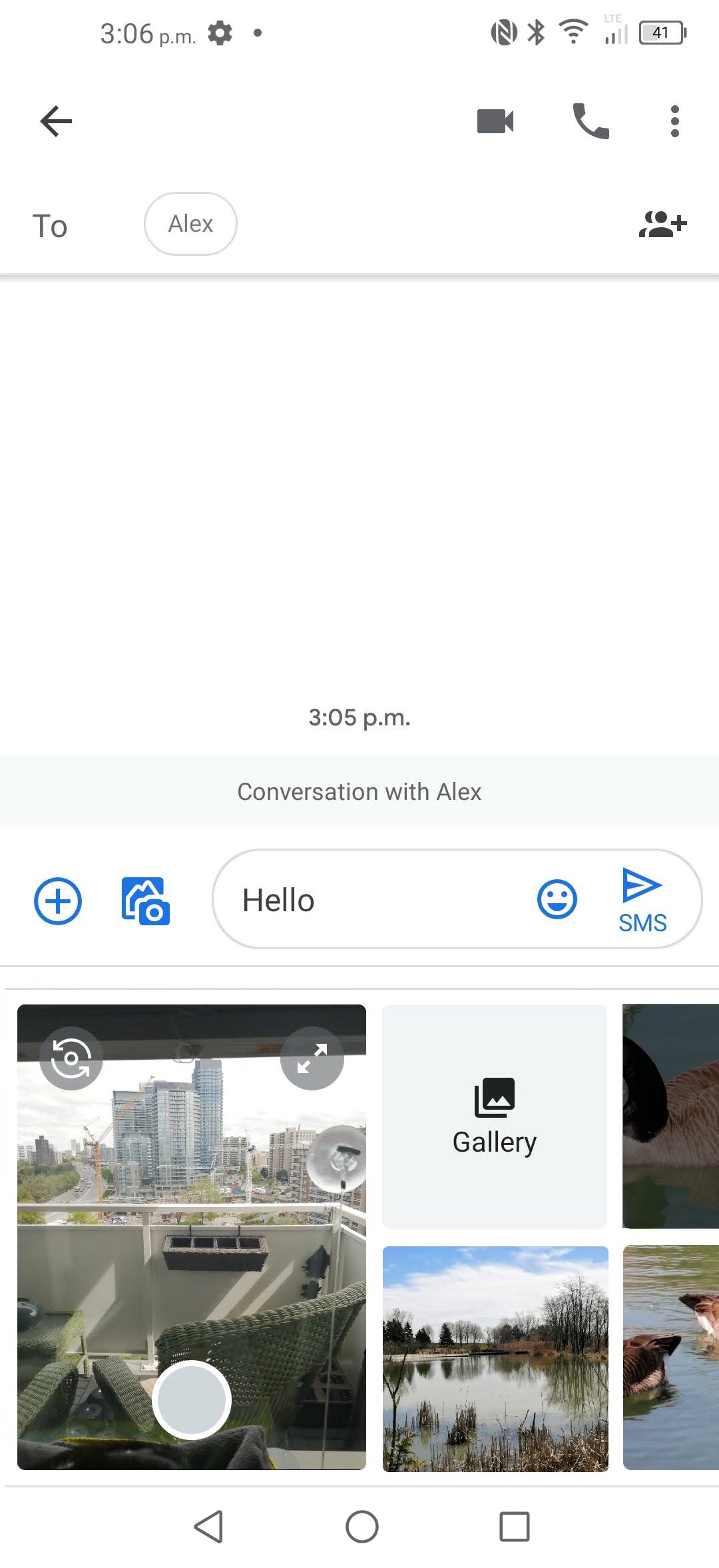
Task: Select the photo picker camera icon
Action: point(144,901)
